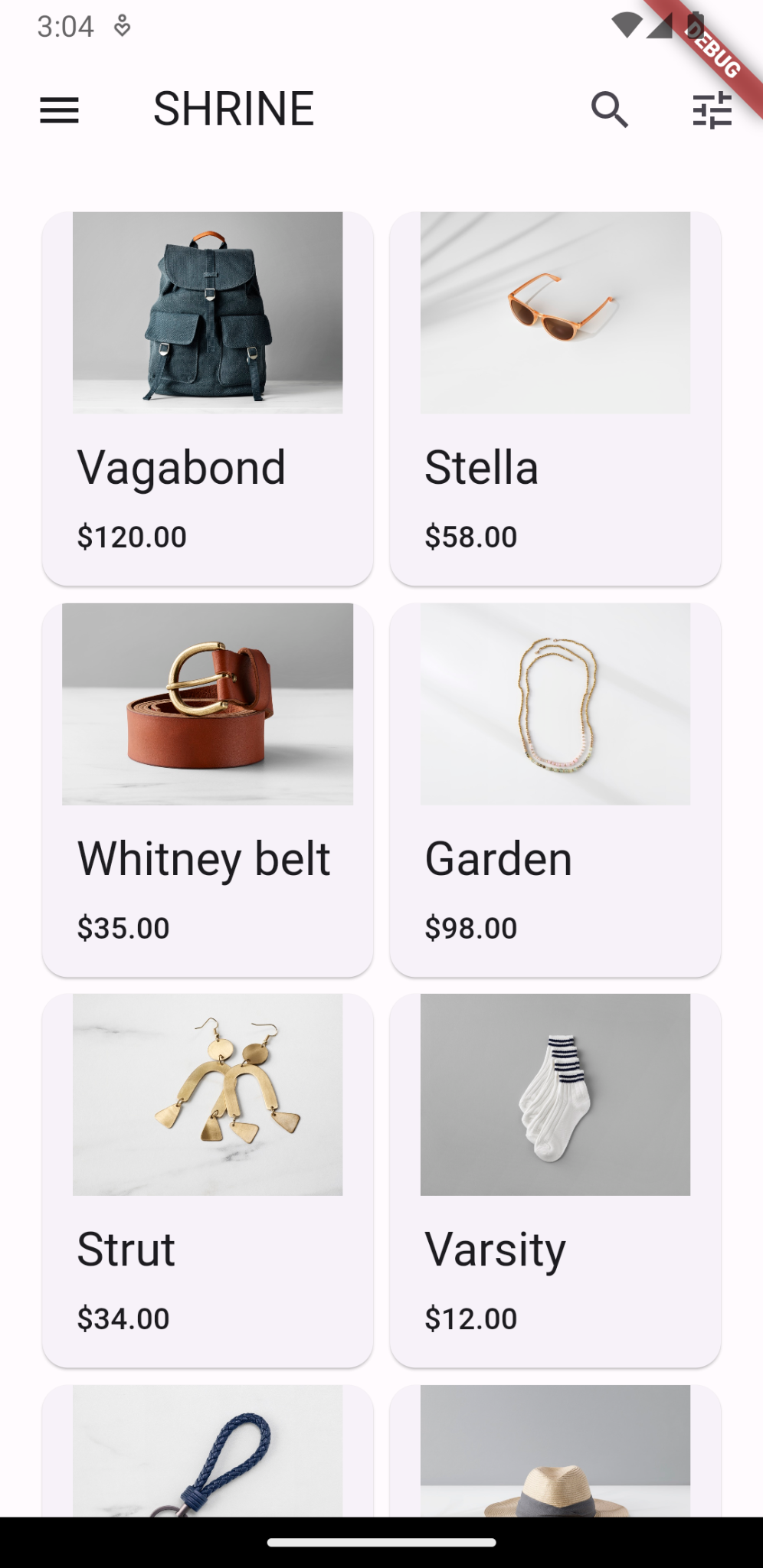Select the Whitney belt product
The image size is (763, 1568).
208,789
